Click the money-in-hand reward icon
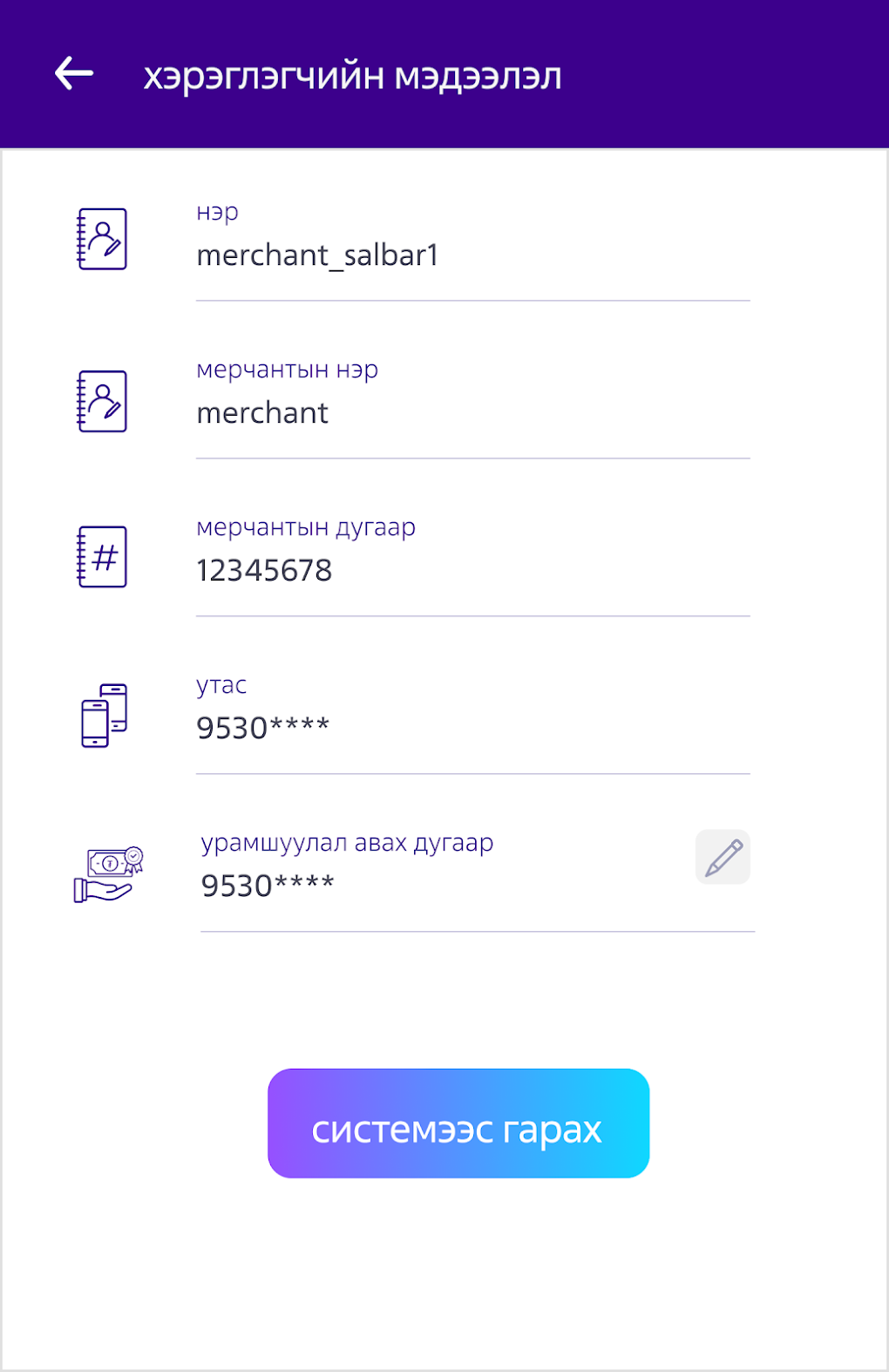 click(x=106, y=872)
